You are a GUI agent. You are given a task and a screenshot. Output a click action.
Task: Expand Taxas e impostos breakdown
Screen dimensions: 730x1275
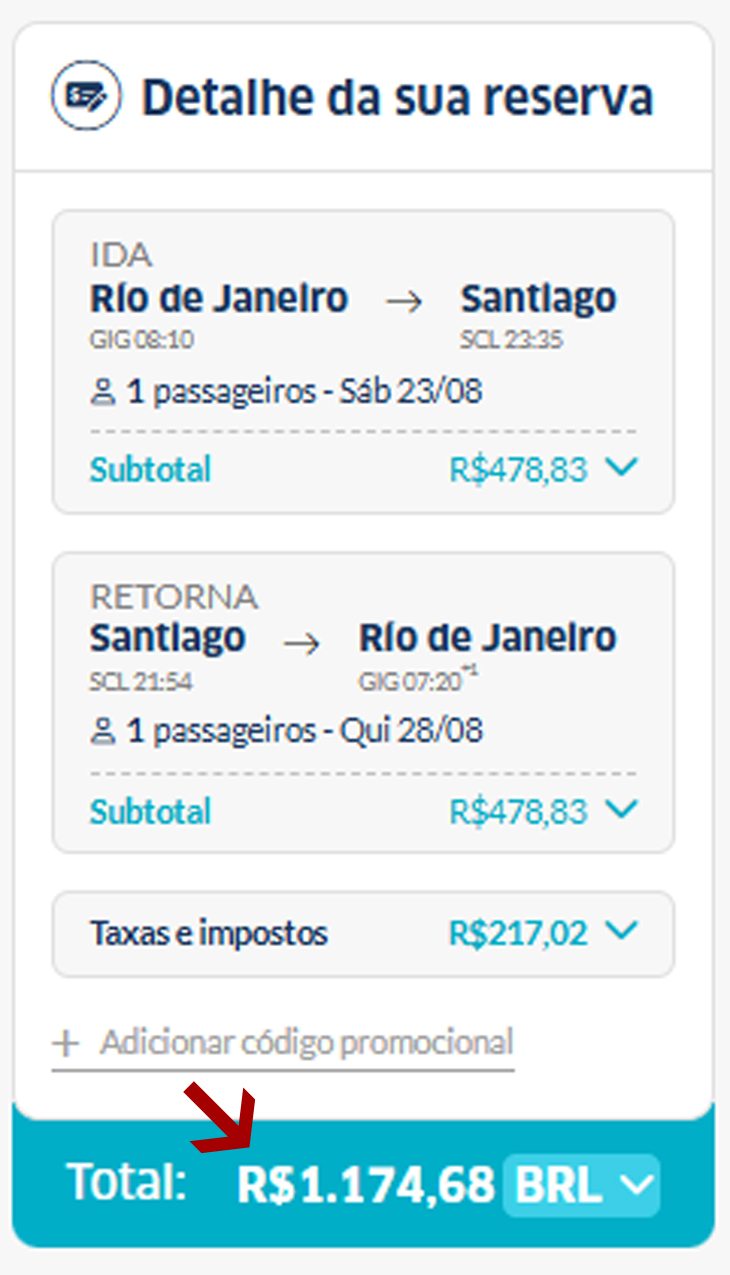point(621,932)
